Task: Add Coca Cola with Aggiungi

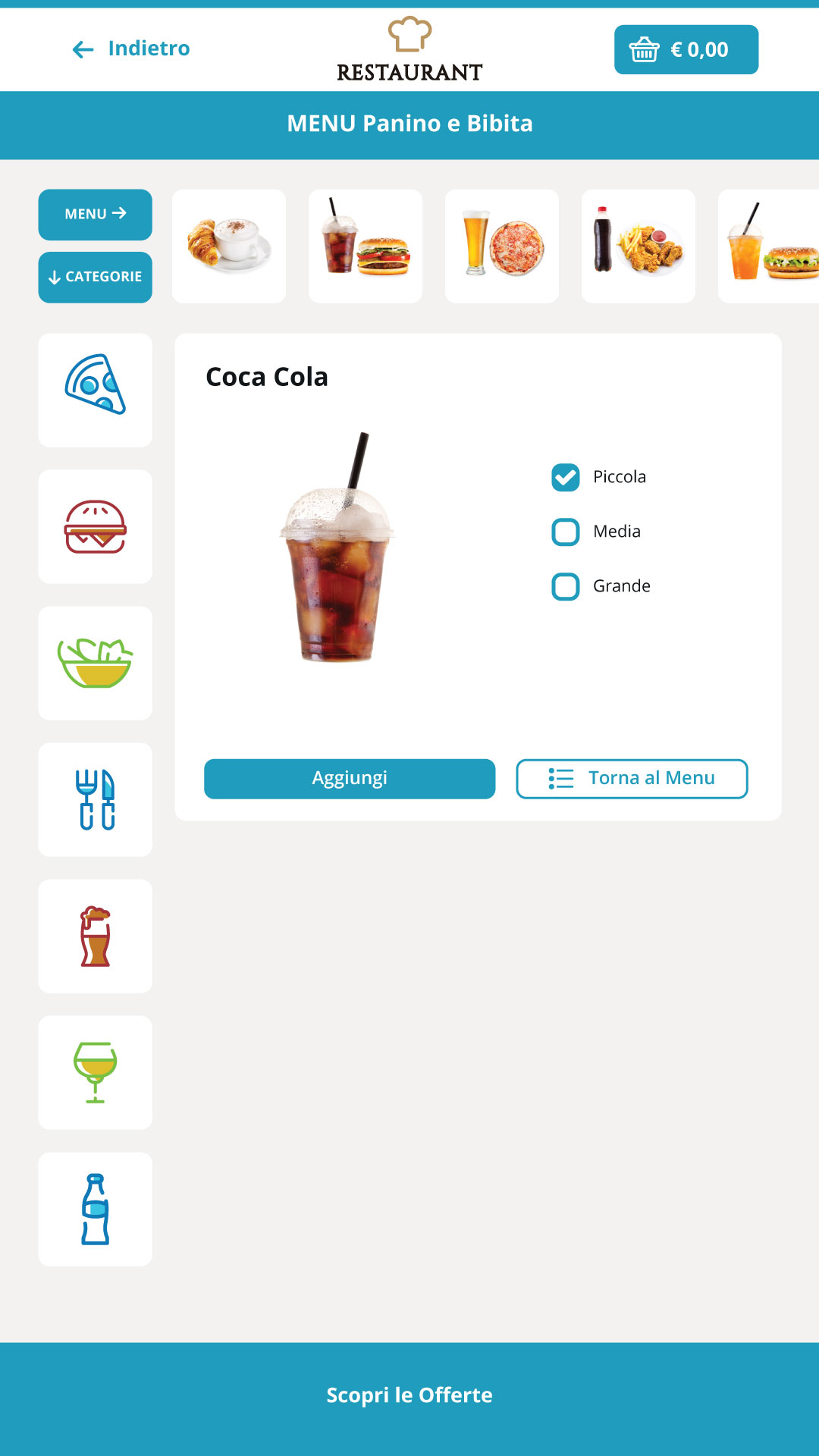Action: coord(350,779)
